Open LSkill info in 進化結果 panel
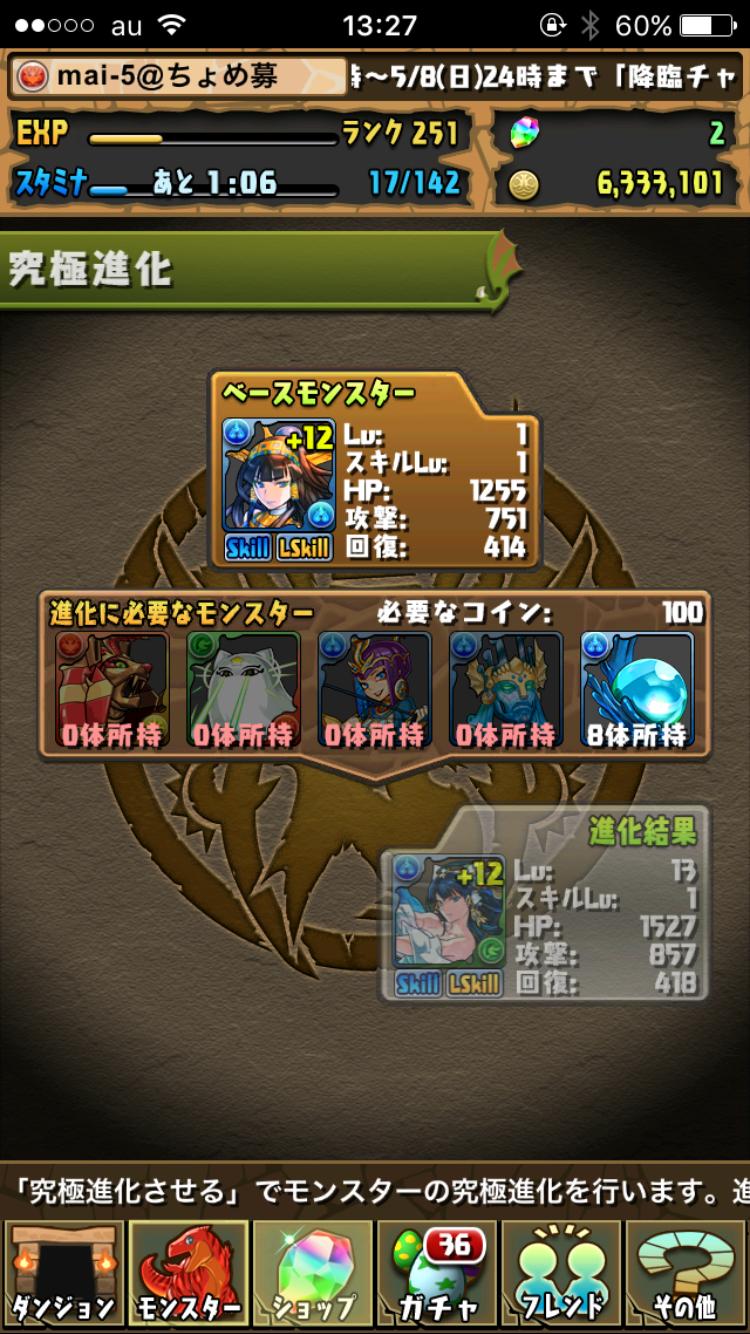 click(475, 983)
